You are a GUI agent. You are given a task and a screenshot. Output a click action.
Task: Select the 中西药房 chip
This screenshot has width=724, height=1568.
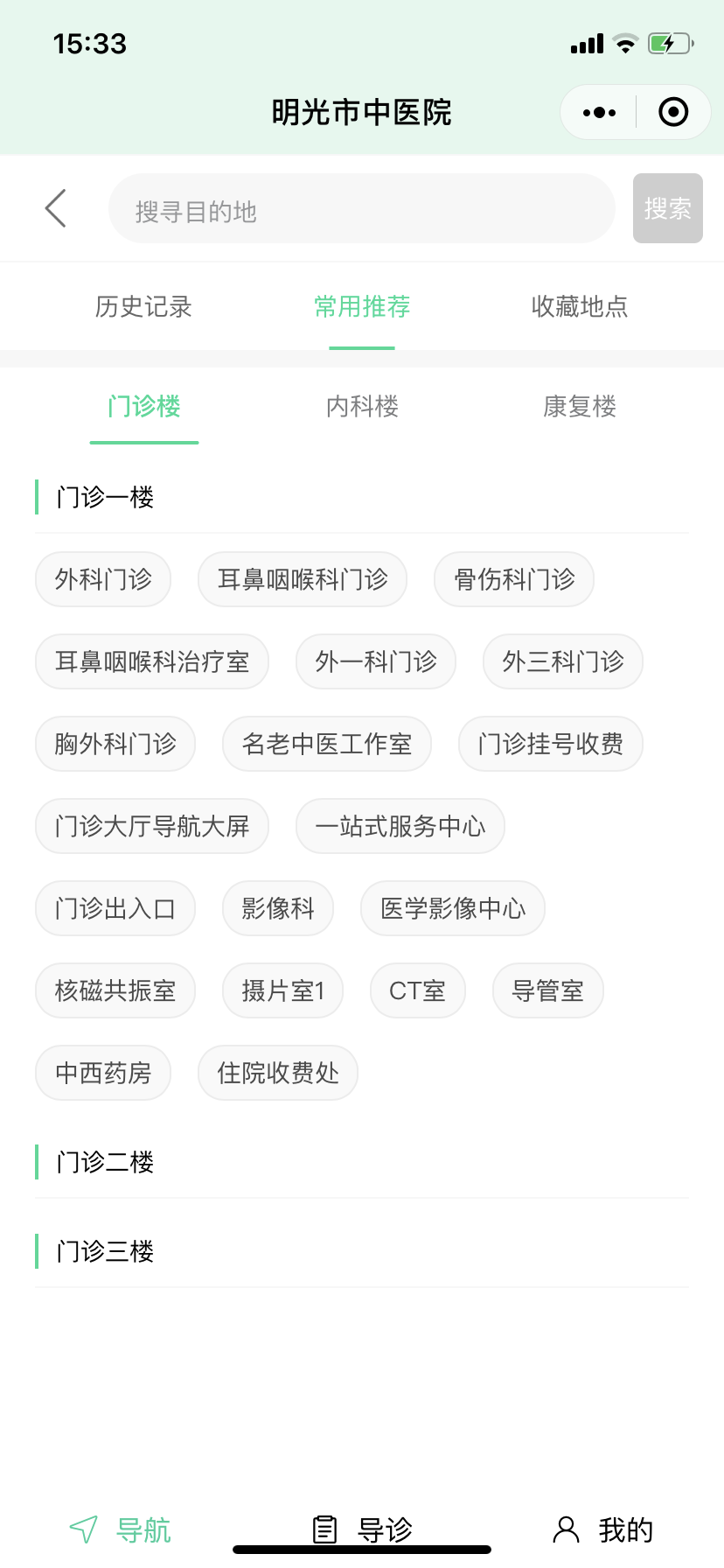[103, 1073]
